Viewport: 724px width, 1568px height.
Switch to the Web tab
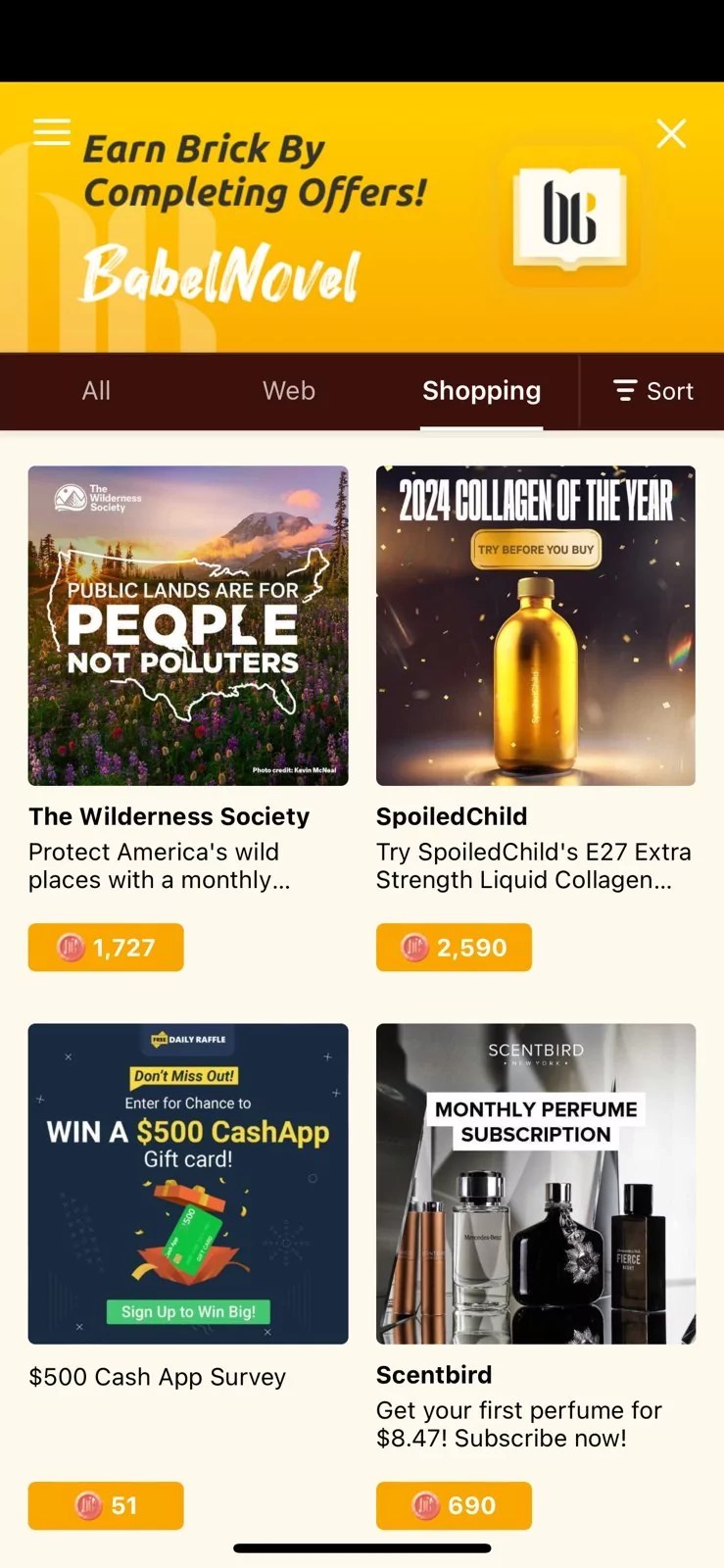click(x=289, y=391)
